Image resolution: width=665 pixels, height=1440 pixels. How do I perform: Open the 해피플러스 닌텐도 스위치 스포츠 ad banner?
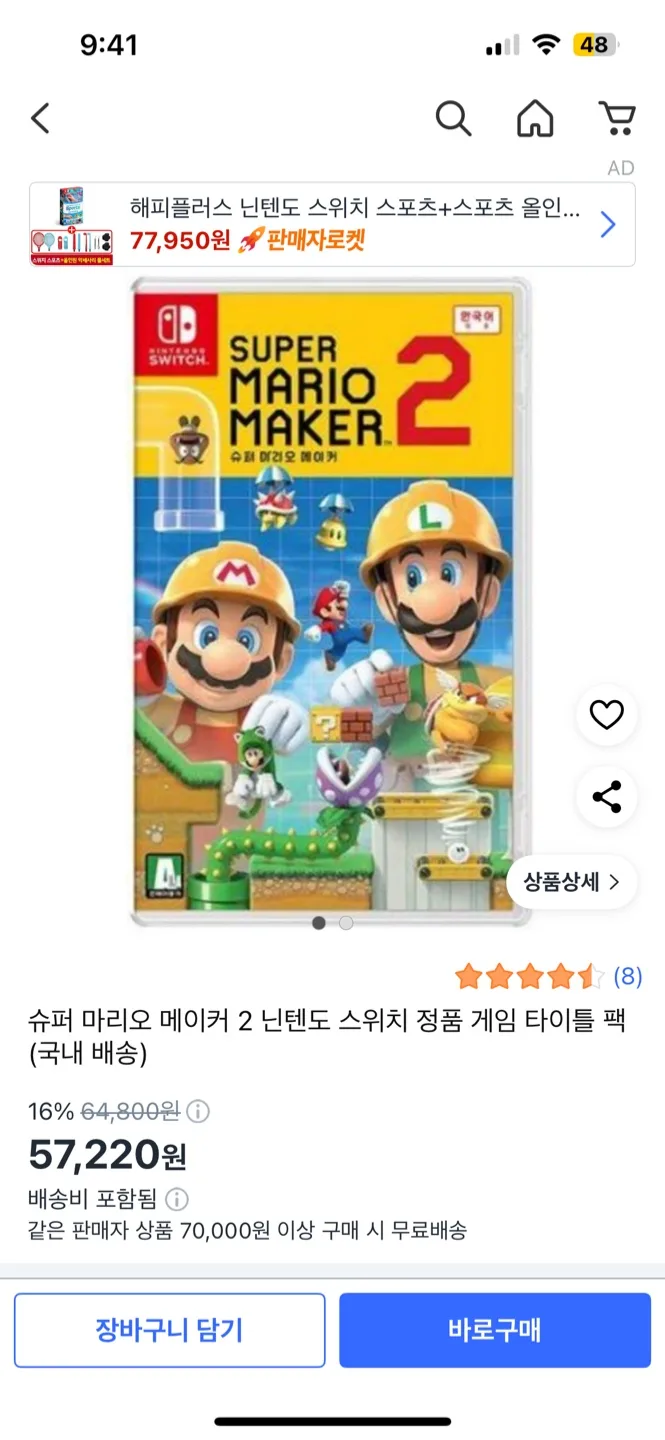click(332, 224)
